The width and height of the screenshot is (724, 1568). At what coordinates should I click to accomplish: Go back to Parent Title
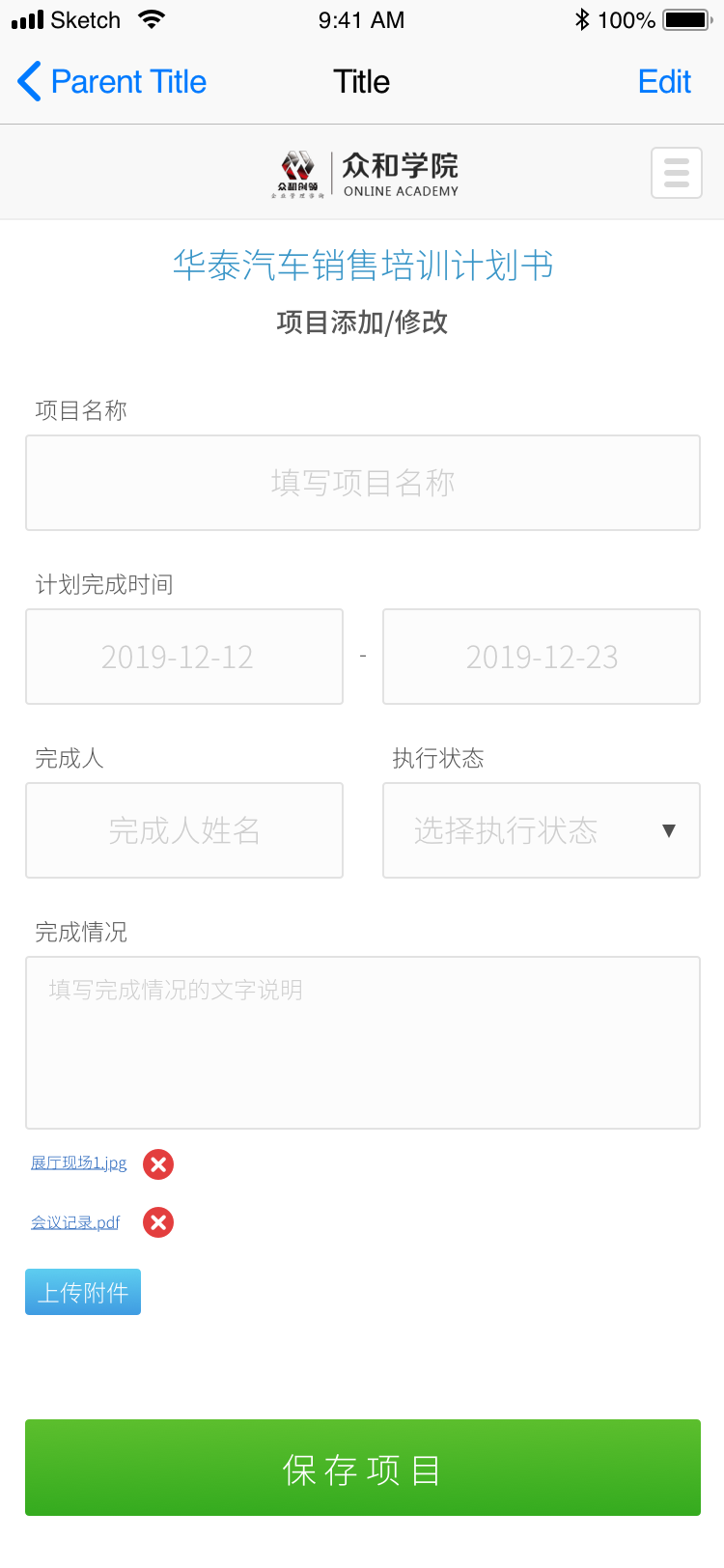click(x=112, y=82)
